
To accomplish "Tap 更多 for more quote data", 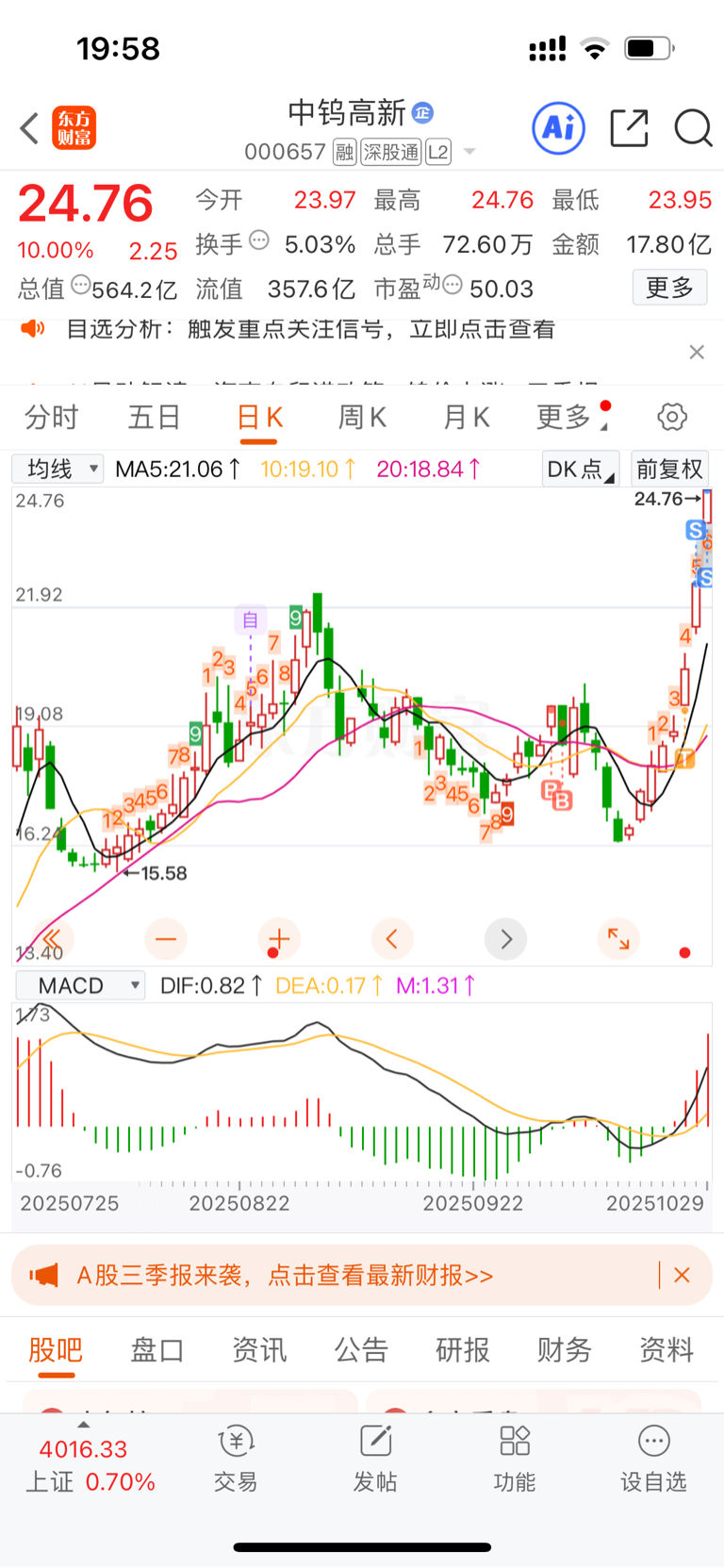I will [x=669, y=288].
